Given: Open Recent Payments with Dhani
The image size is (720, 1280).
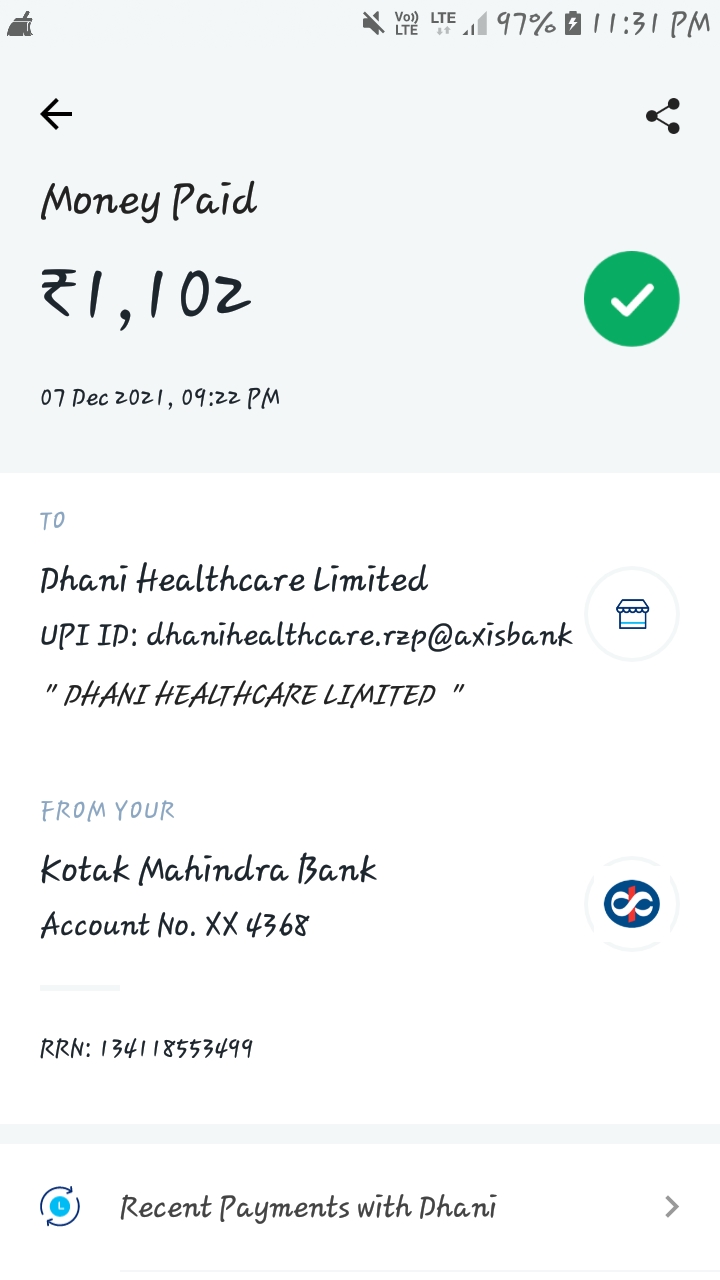Looking at the screenshot, I should click(360, 1207).
